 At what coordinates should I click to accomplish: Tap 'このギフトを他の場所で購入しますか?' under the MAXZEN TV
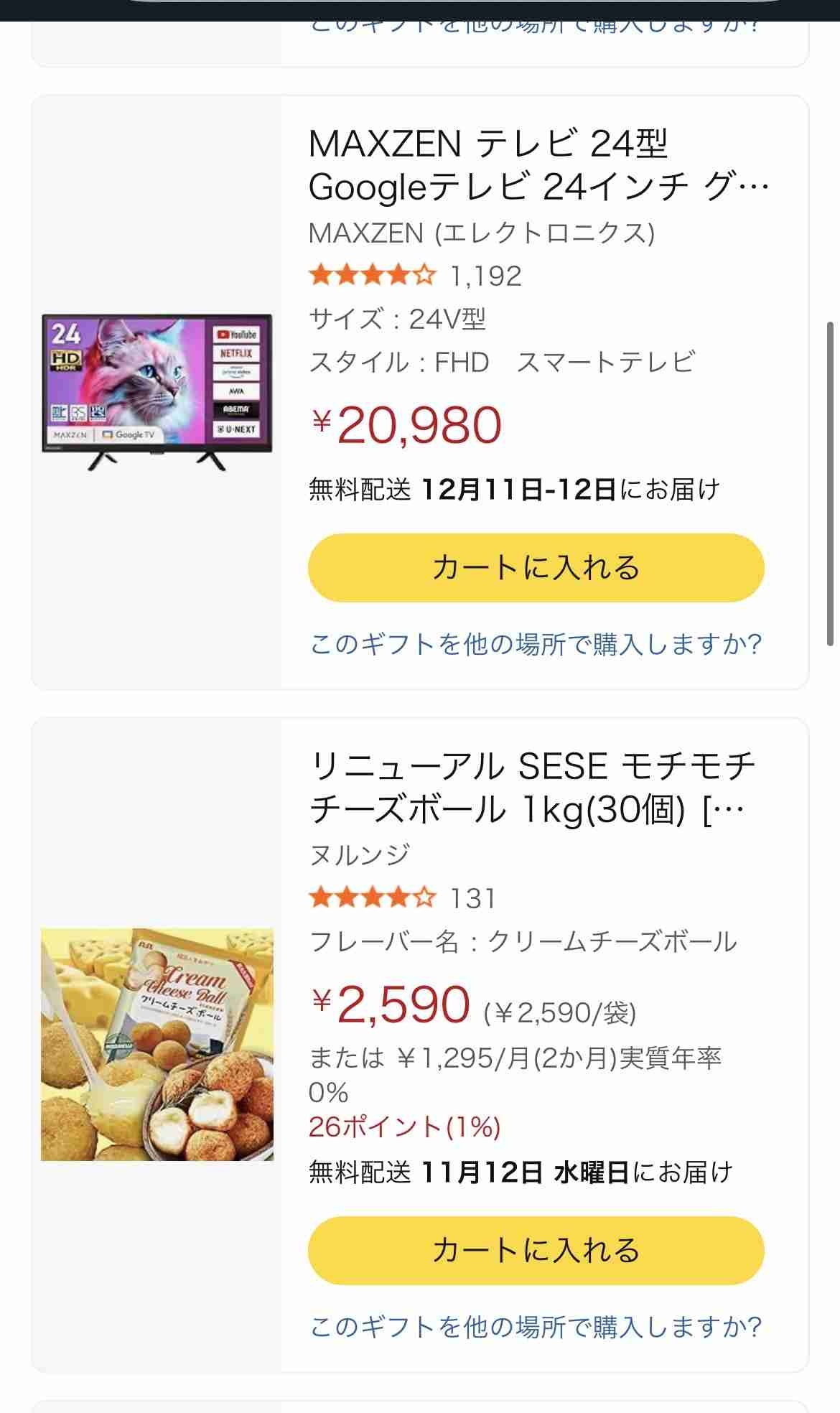click(x=536, y=644)
